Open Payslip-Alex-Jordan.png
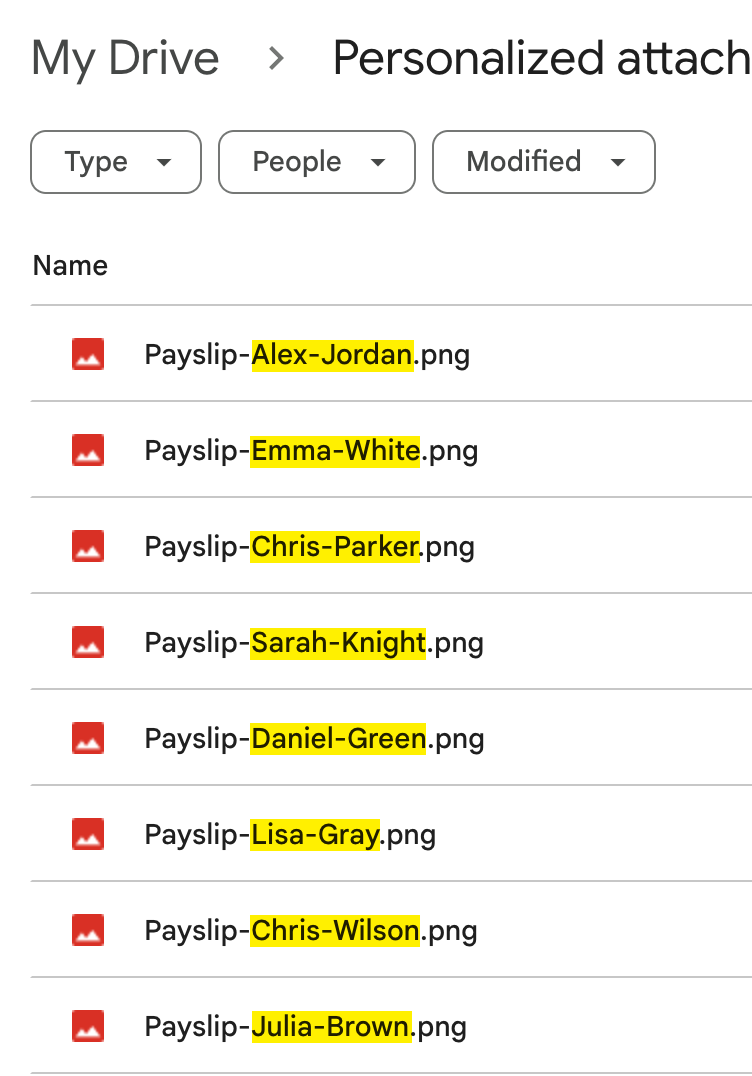The width and height of the screenshot is (752, 1076). click(307, 355)
